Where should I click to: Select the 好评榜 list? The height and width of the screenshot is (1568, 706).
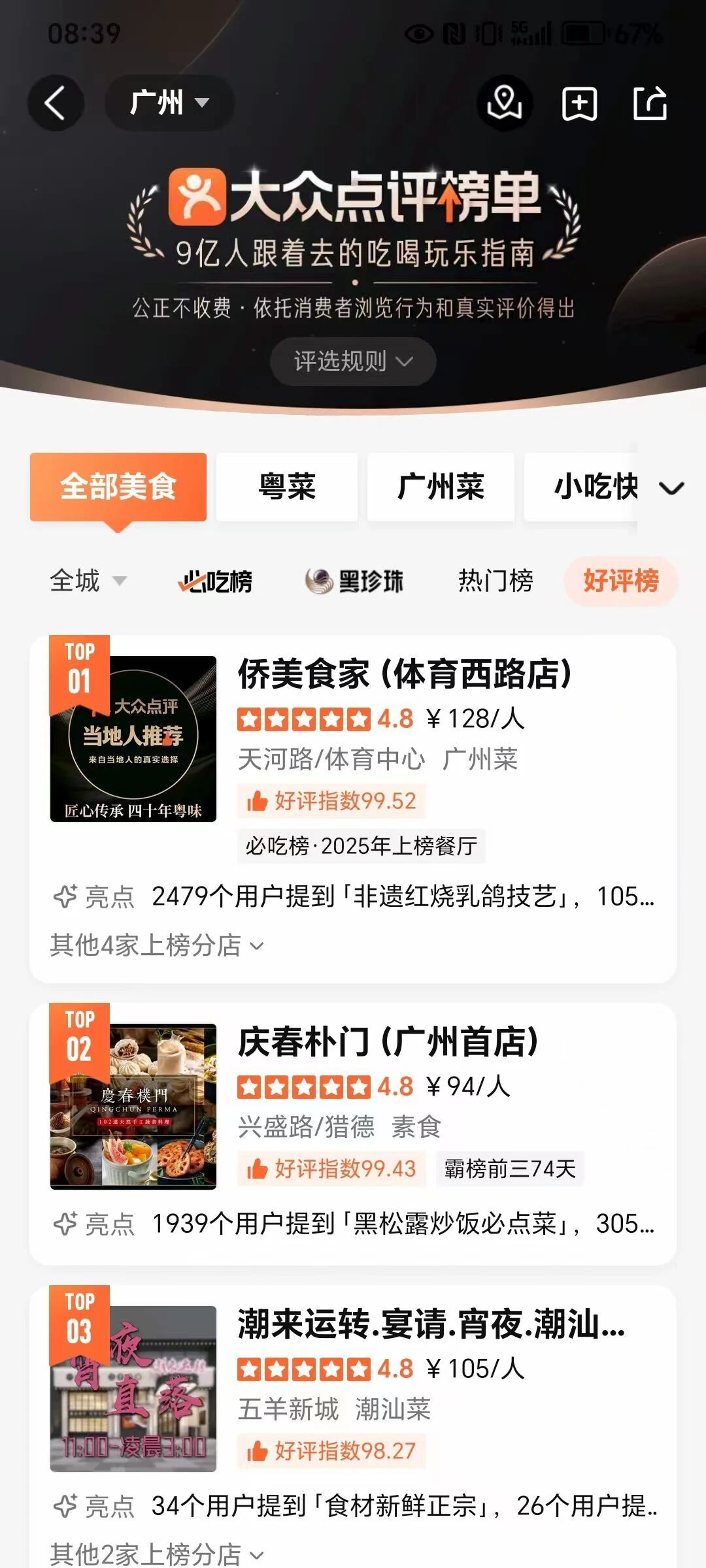coord(620,581)
